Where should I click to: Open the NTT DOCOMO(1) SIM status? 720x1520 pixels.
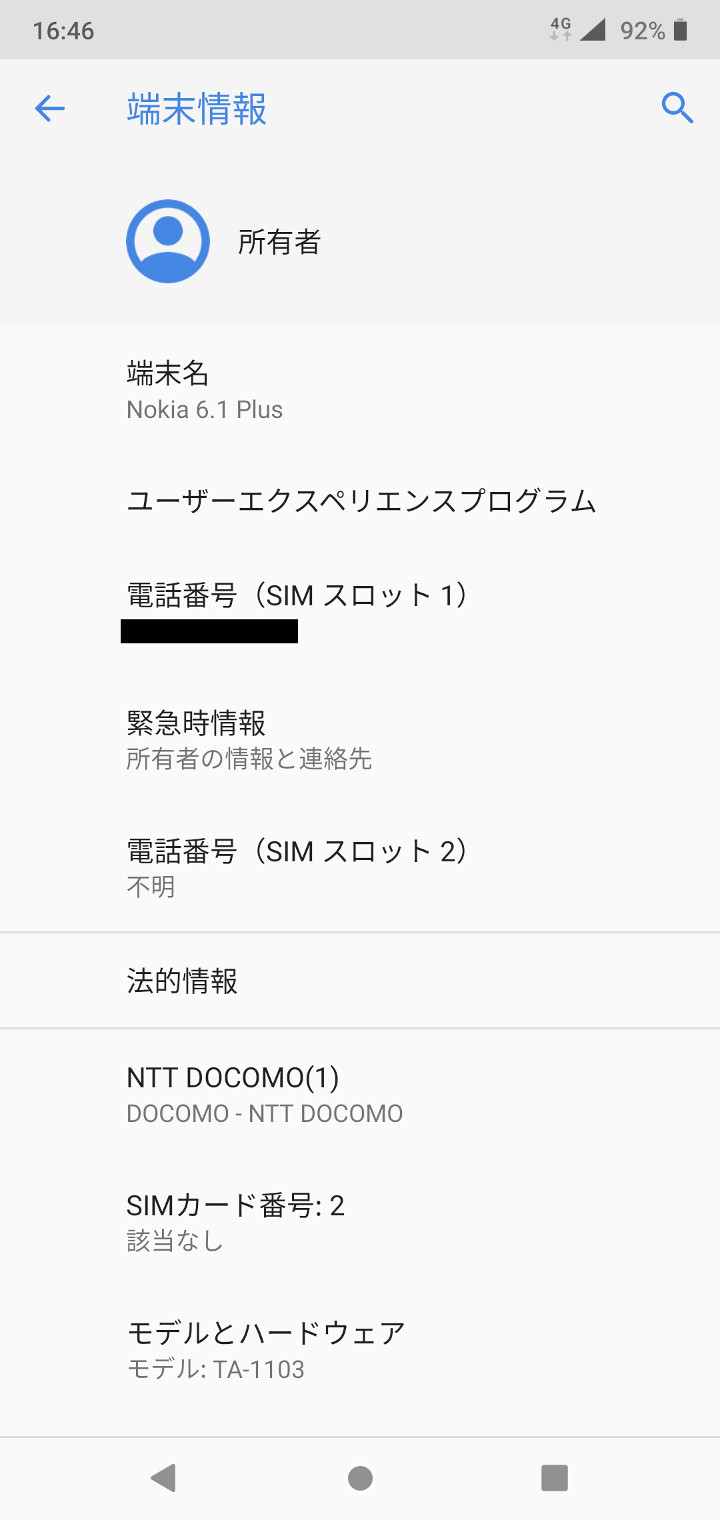264,1093
